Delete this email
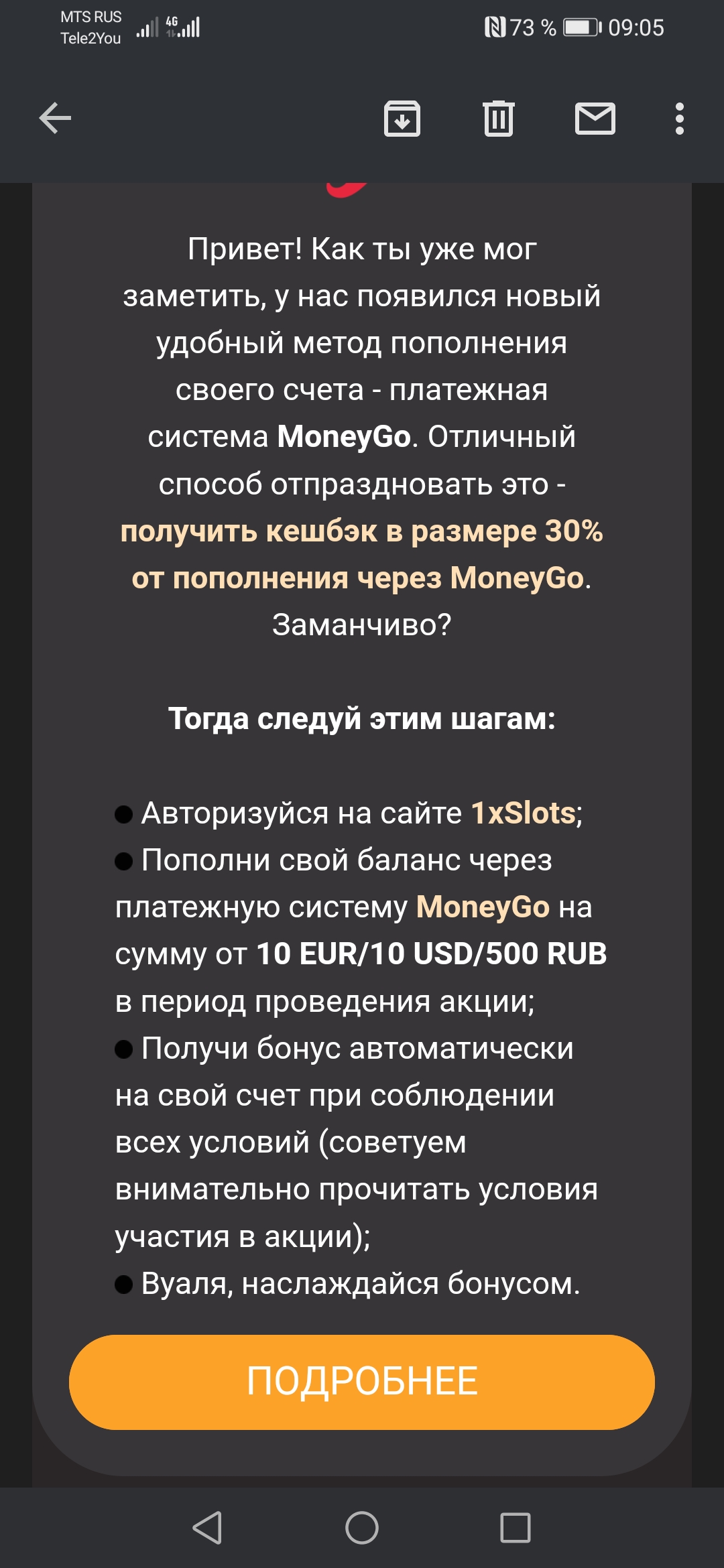The height and width of the screenshot is (1568, 724). click(x=498, y=119)
